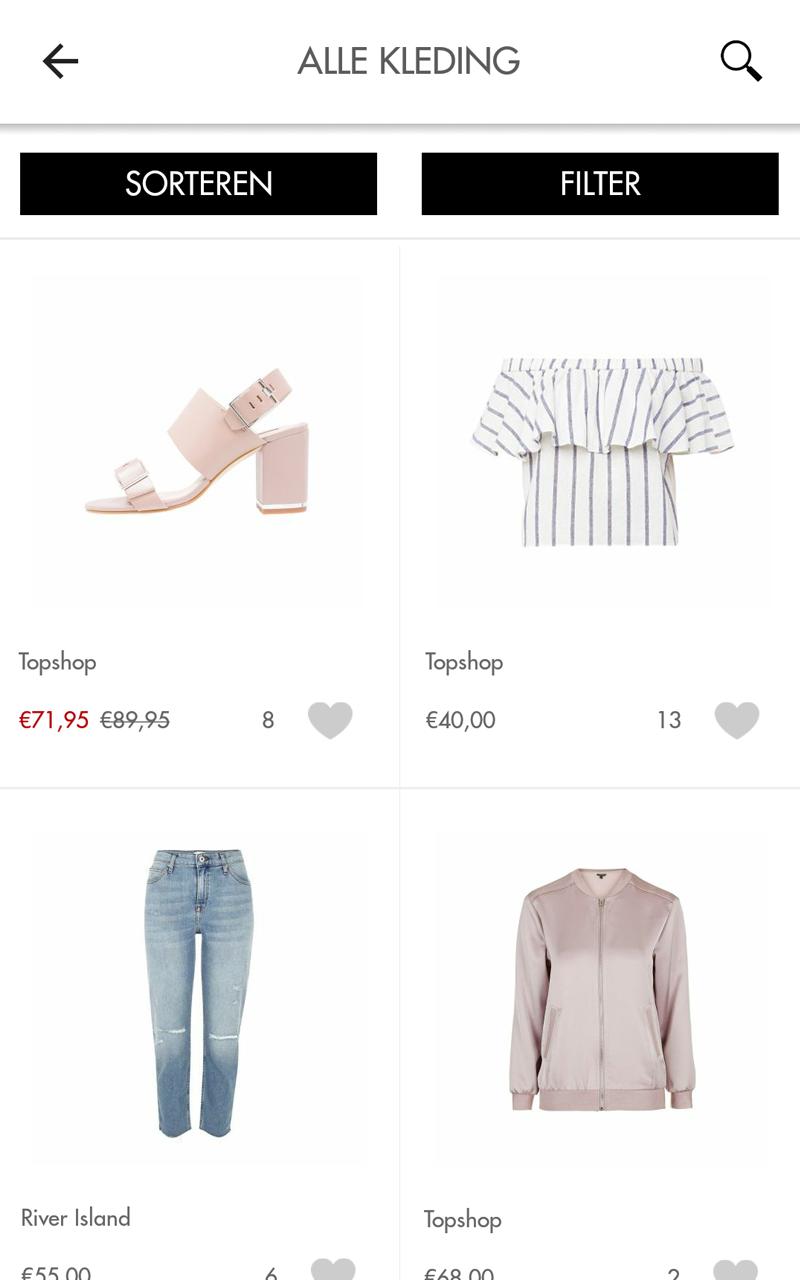Toggle the heart for the striped off-shoulder top
Image resolution: width=800 pixels, height=1280 pixels.
pyautogui.click(x=737, y=720)
